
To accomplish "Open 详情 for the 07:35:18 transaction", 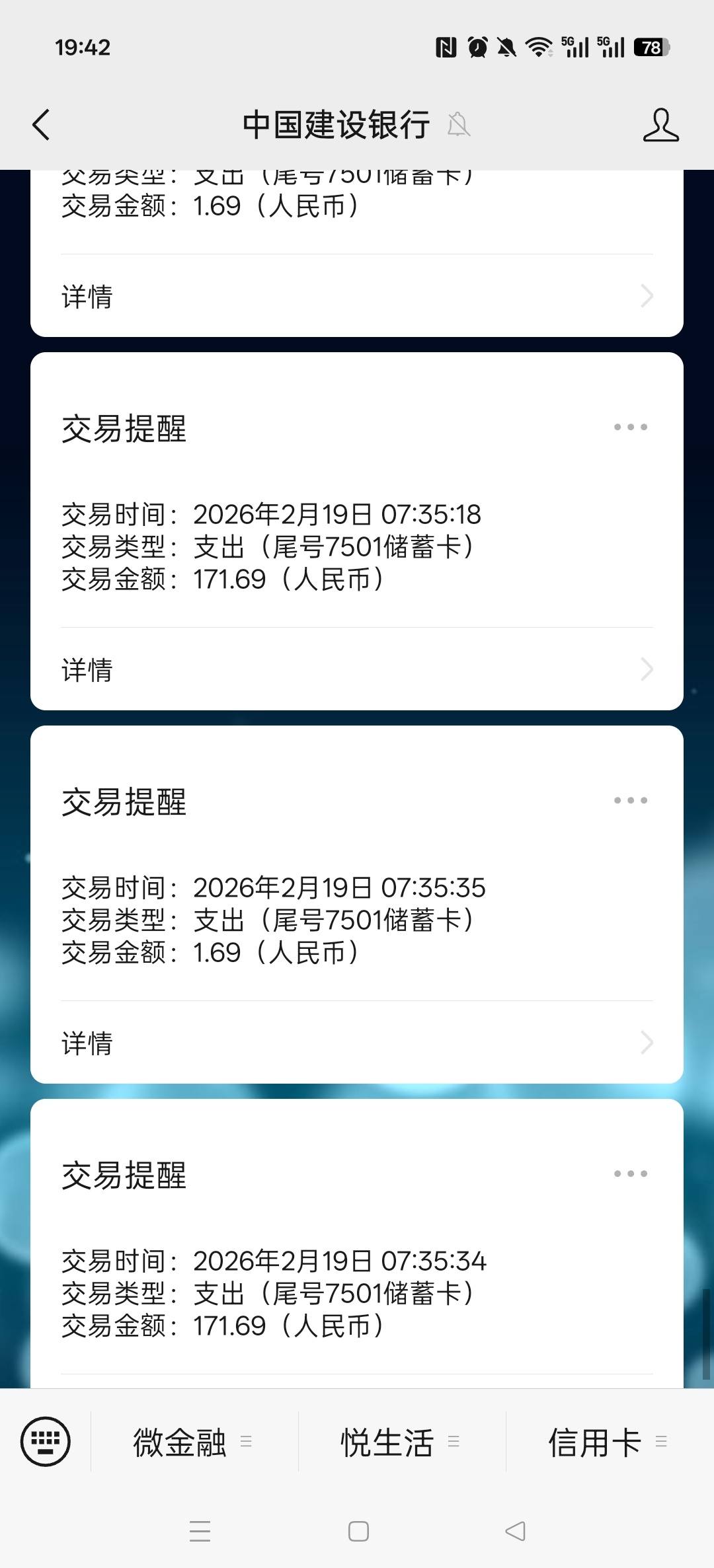I will [357, 669].
